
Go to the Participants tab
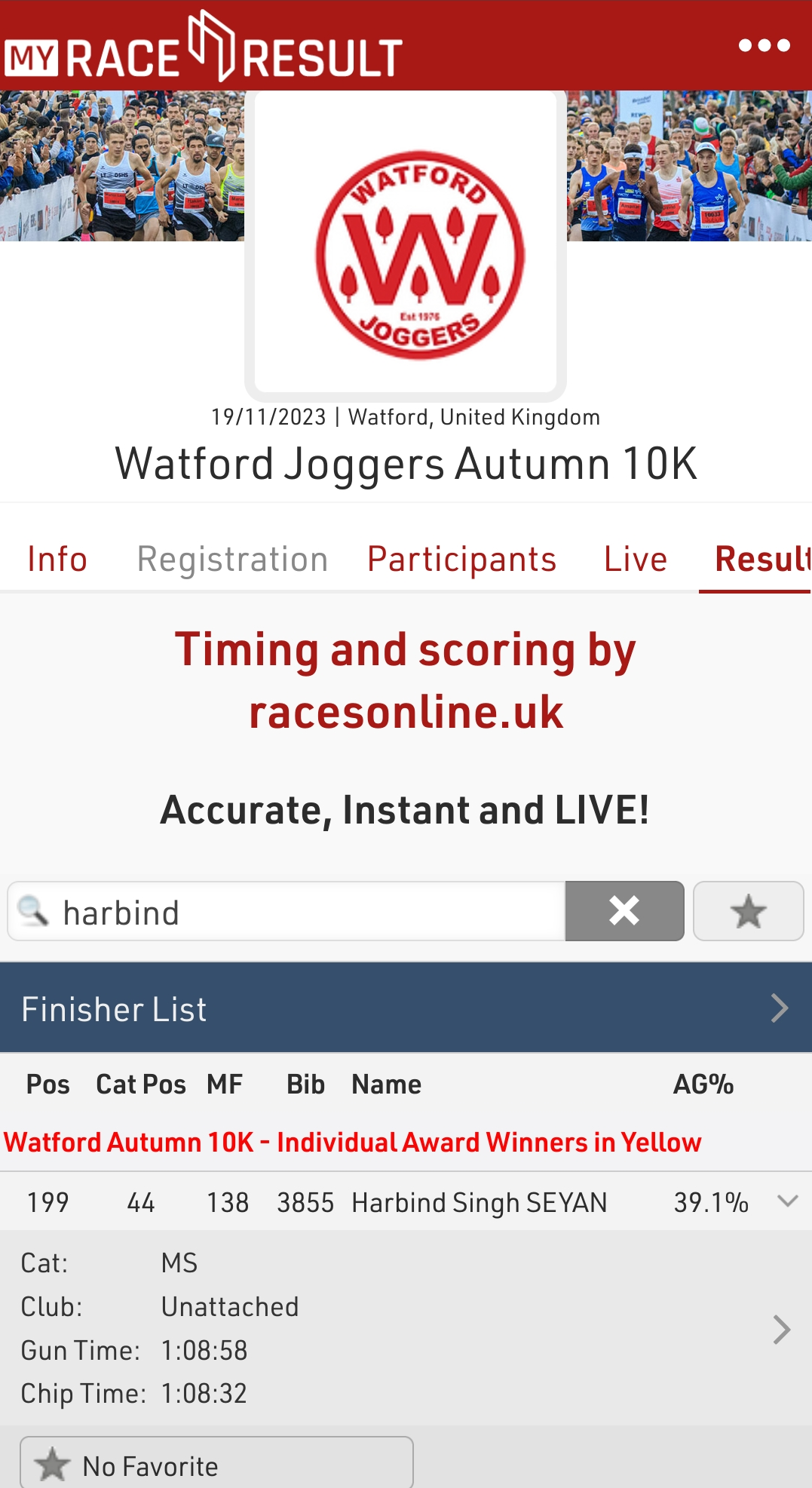[x=461, y=560]
